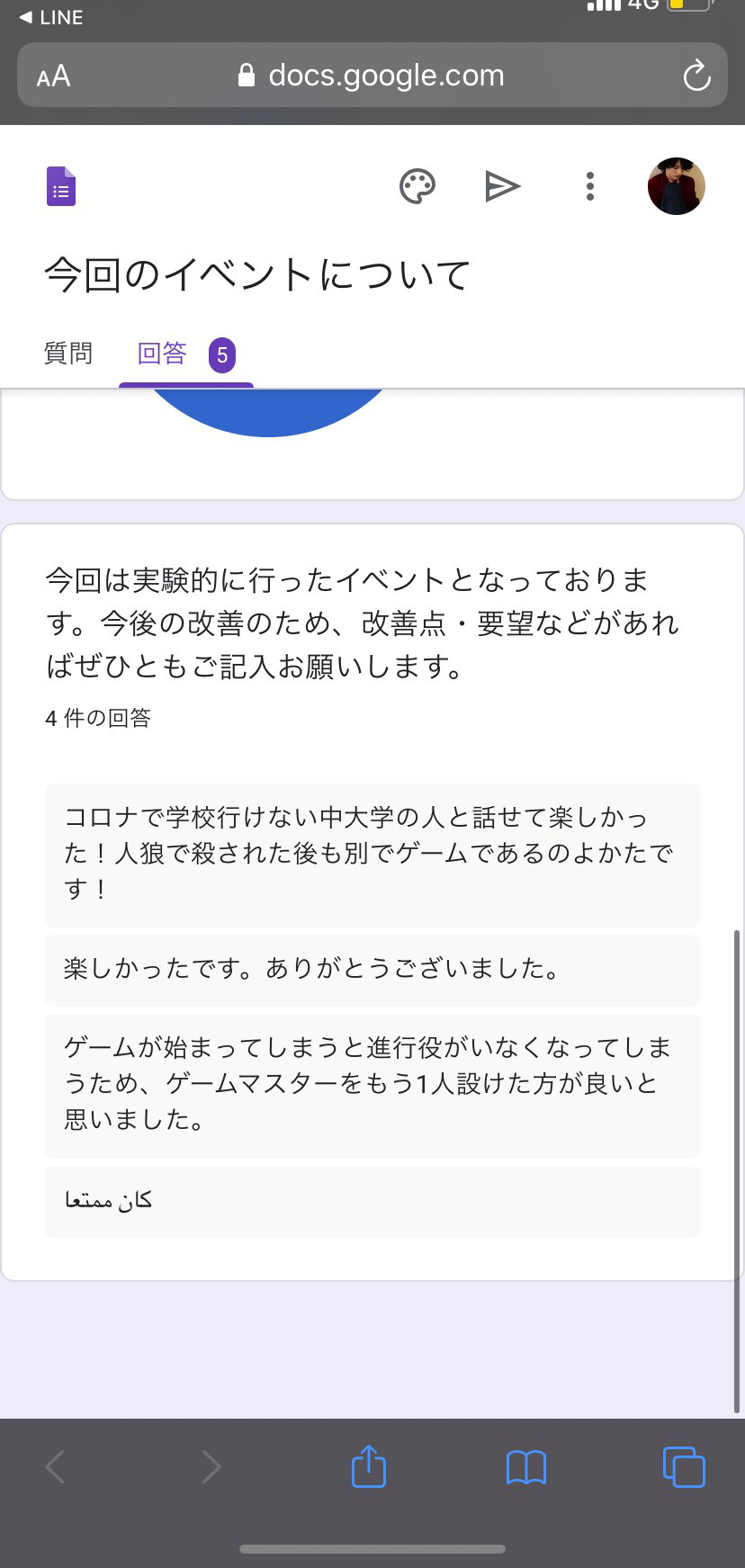Image resolution: width=745 pixels, height=1568 pixels.
Task: Open the Google Forms home icon
Action: pos(61,186)
